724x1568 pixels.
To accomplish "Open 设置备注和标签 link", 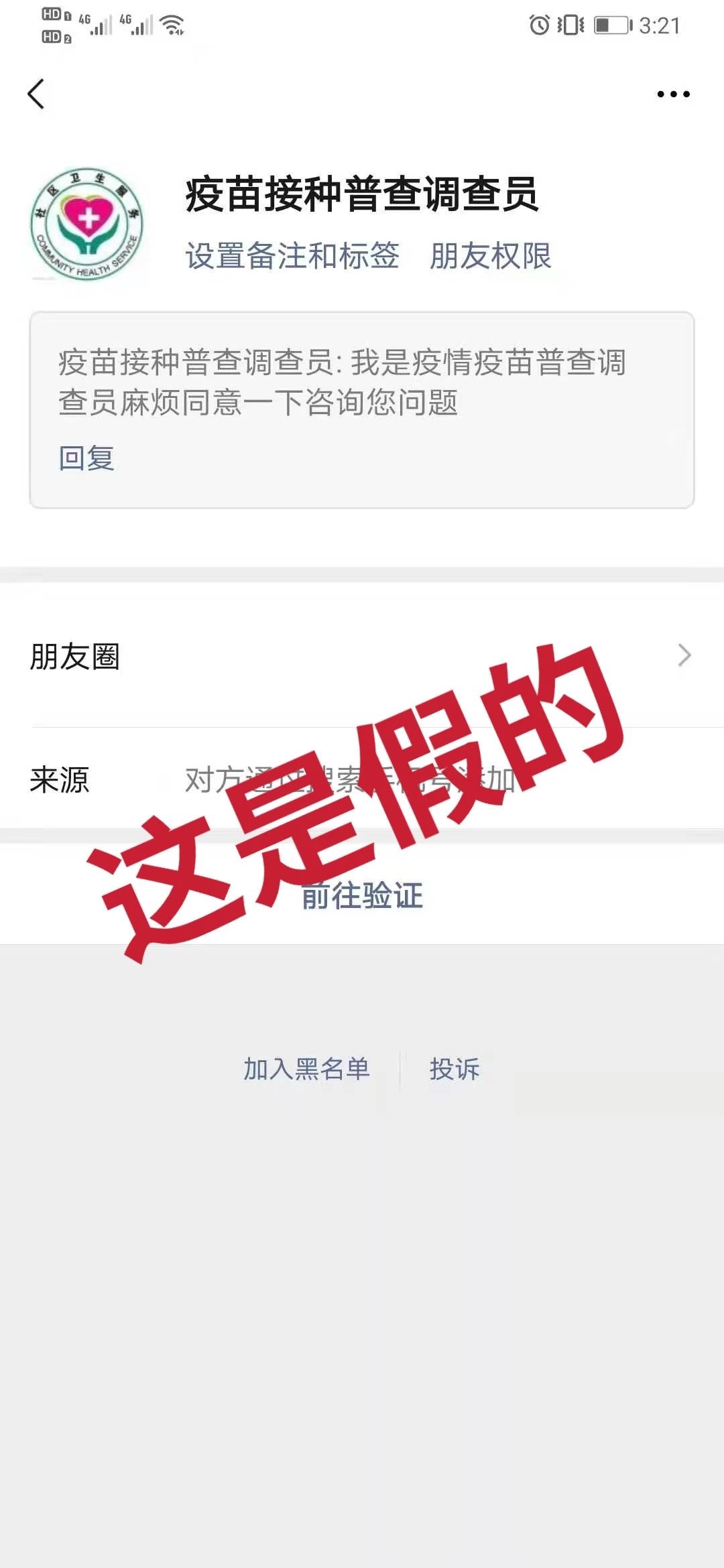I will click(x=292, y=256).
